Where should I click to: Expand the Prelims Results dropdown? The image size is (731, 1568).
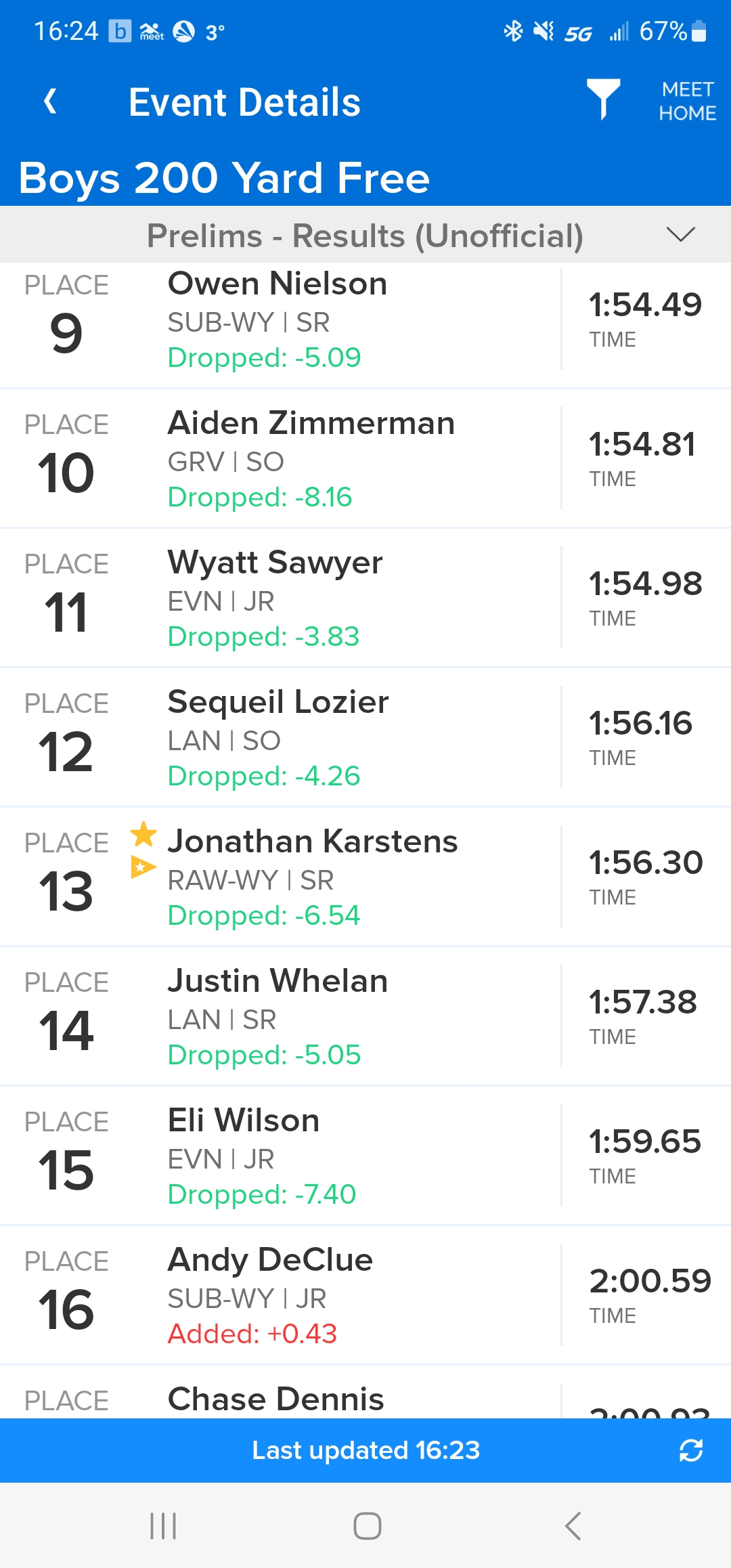680,235
